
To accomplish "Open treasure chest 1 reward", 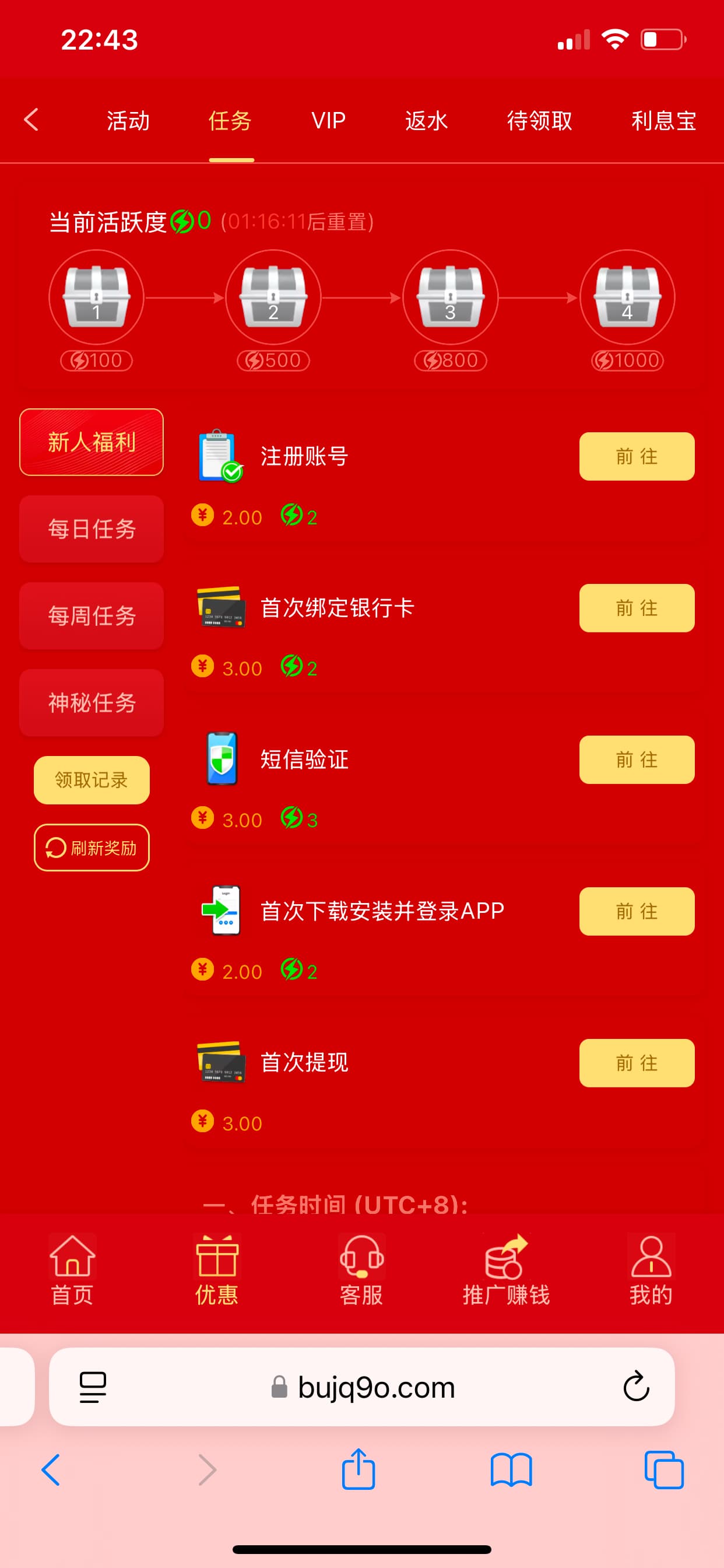I will click(x=96, y=297).
